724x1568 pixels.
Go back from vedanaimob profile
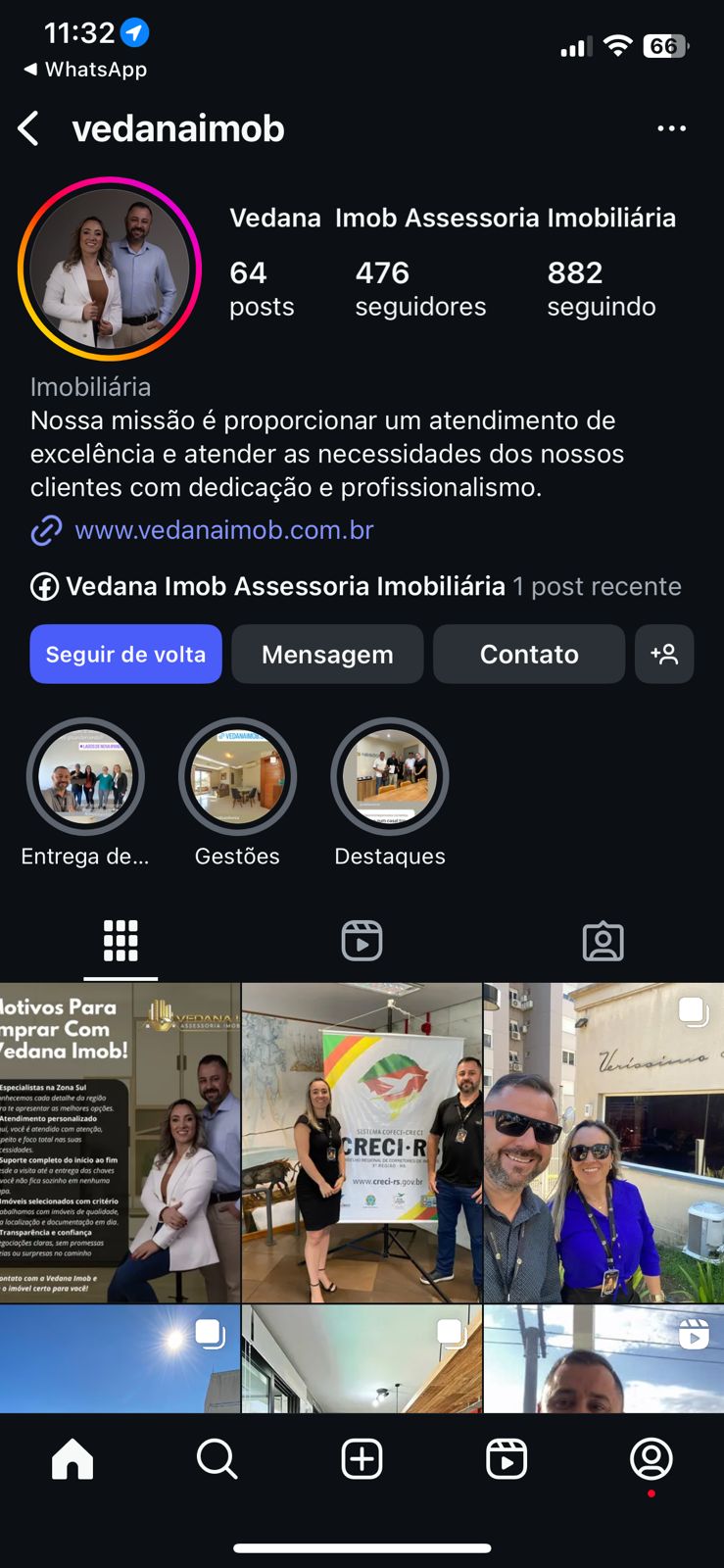[29, 128]
